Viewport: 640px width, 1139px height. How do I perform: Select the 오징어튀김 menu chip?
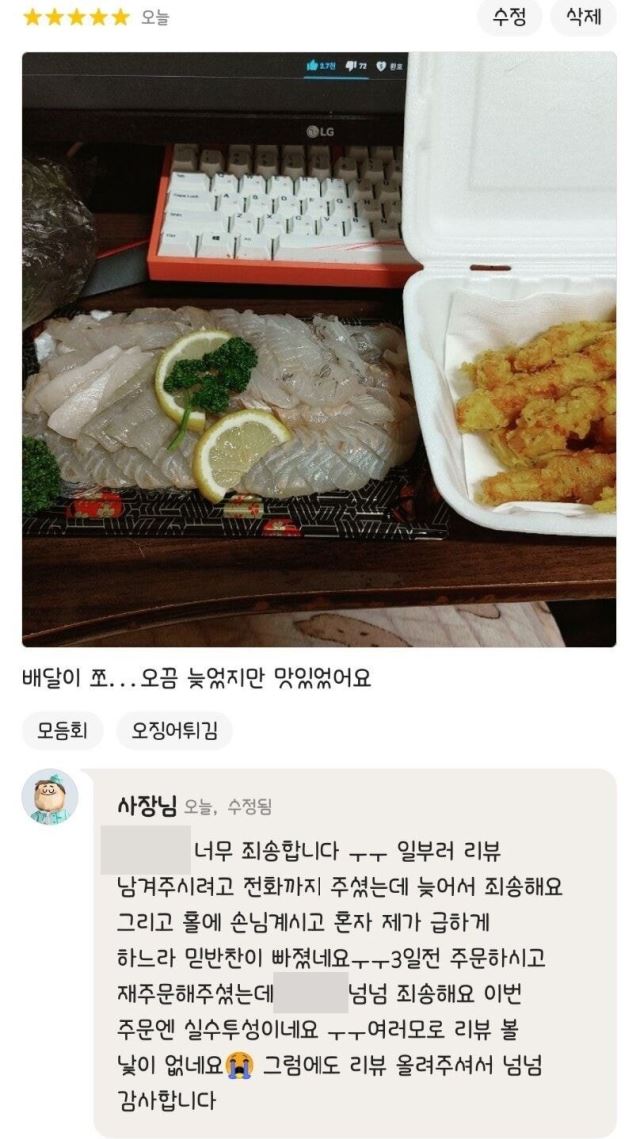click(x=174, y=731)
